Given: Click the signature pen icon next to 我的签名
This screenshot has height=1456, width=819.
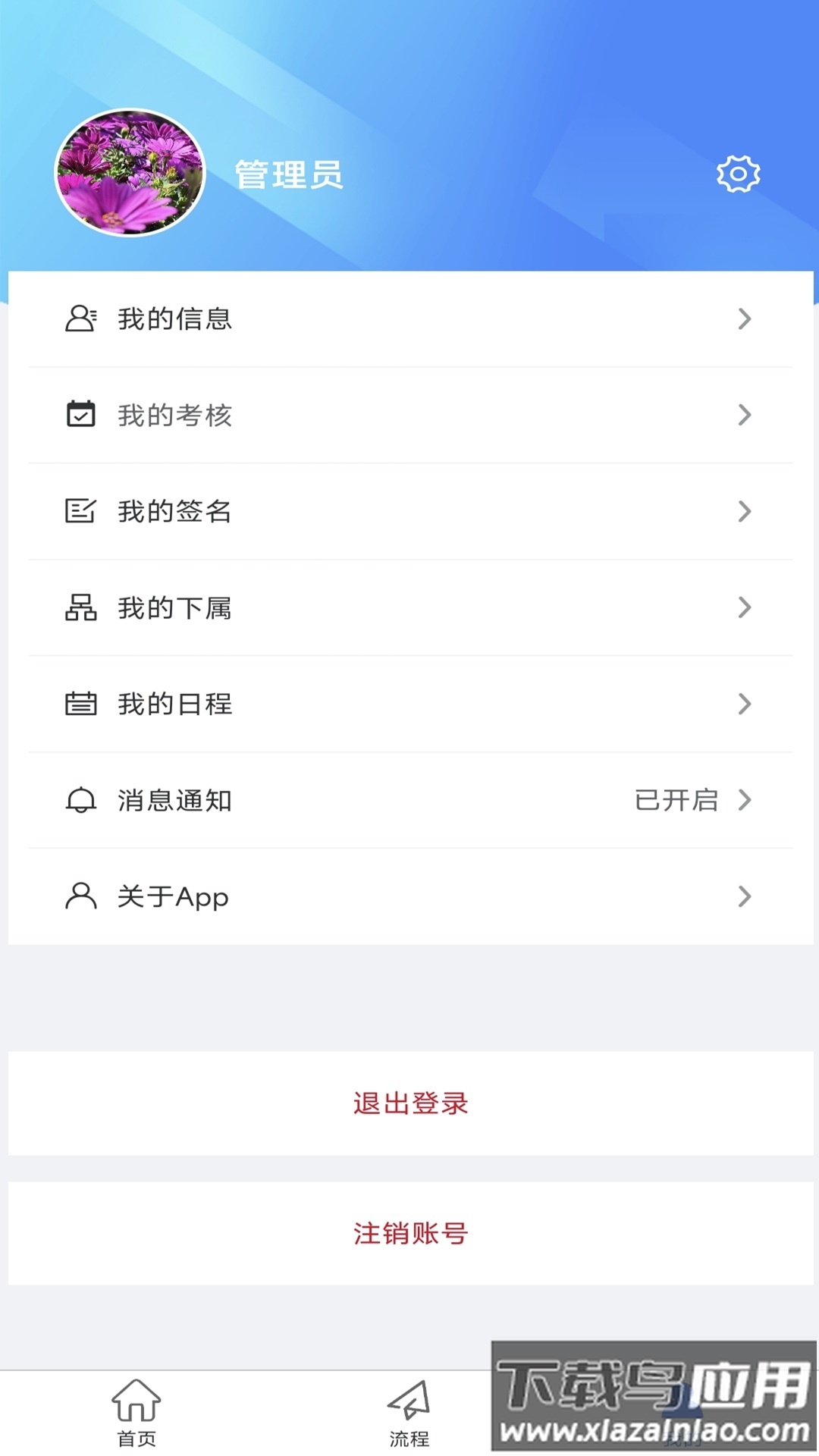Looking at the screenshot, I should pyautogui.click(x=81, y=511).
